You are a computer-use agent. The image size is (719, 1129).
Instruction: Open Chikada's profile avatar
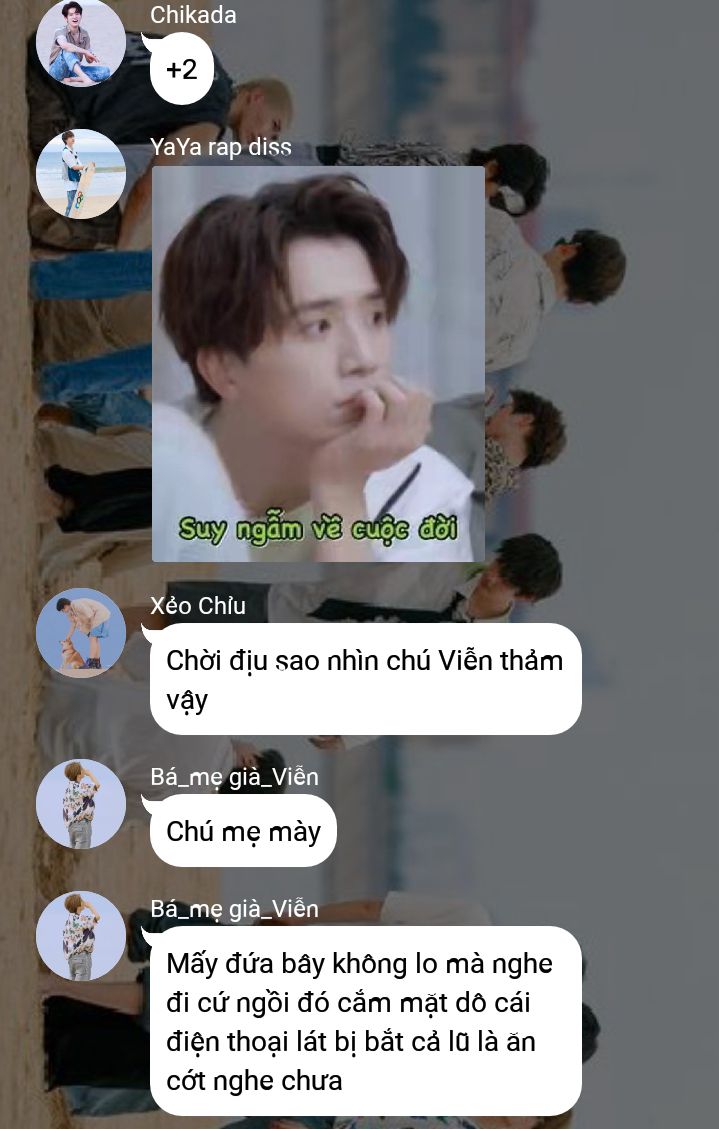(x=81, y=42)
